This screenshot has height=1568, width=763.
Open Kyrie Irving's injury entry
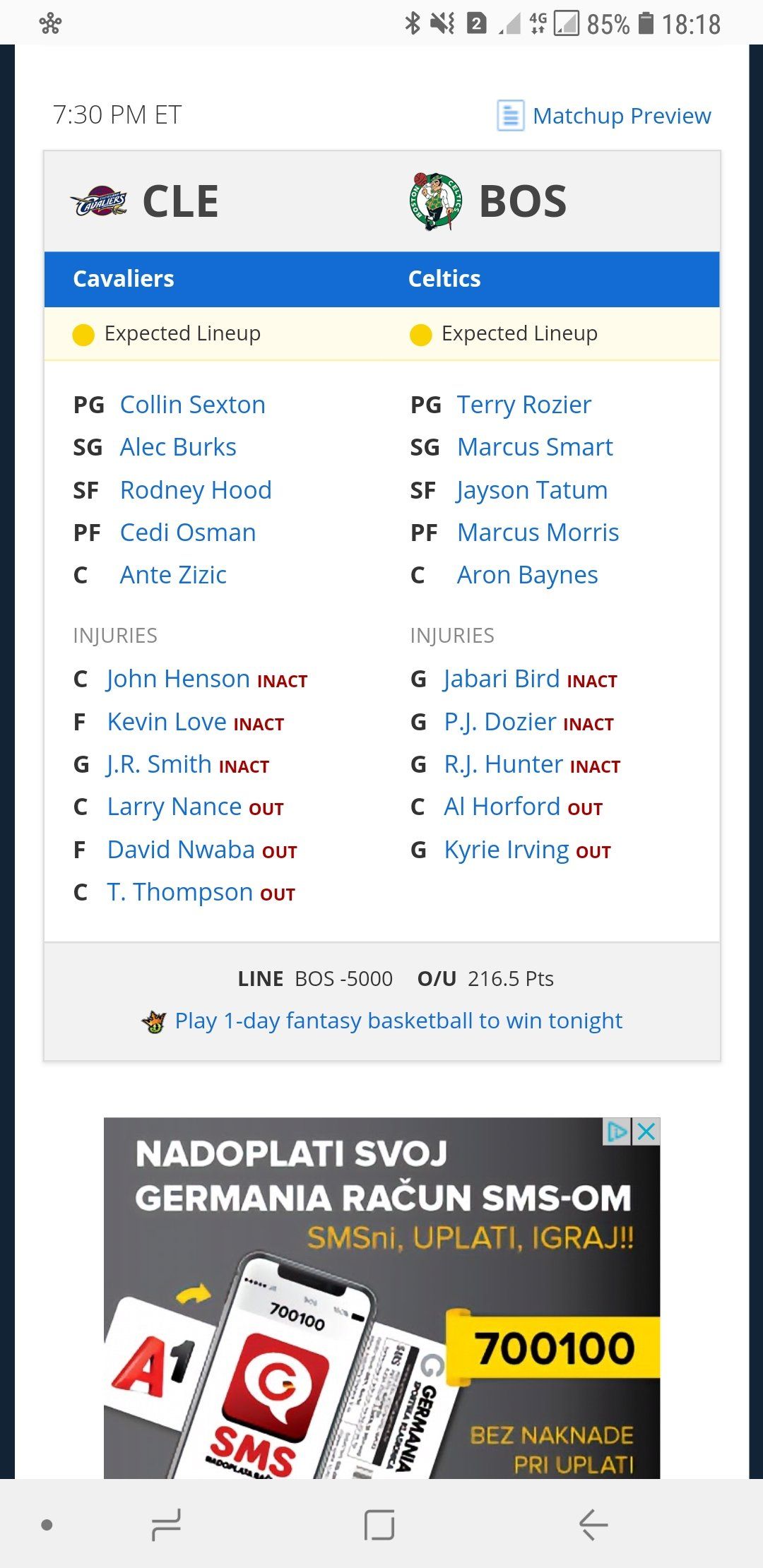coord(507,850)
